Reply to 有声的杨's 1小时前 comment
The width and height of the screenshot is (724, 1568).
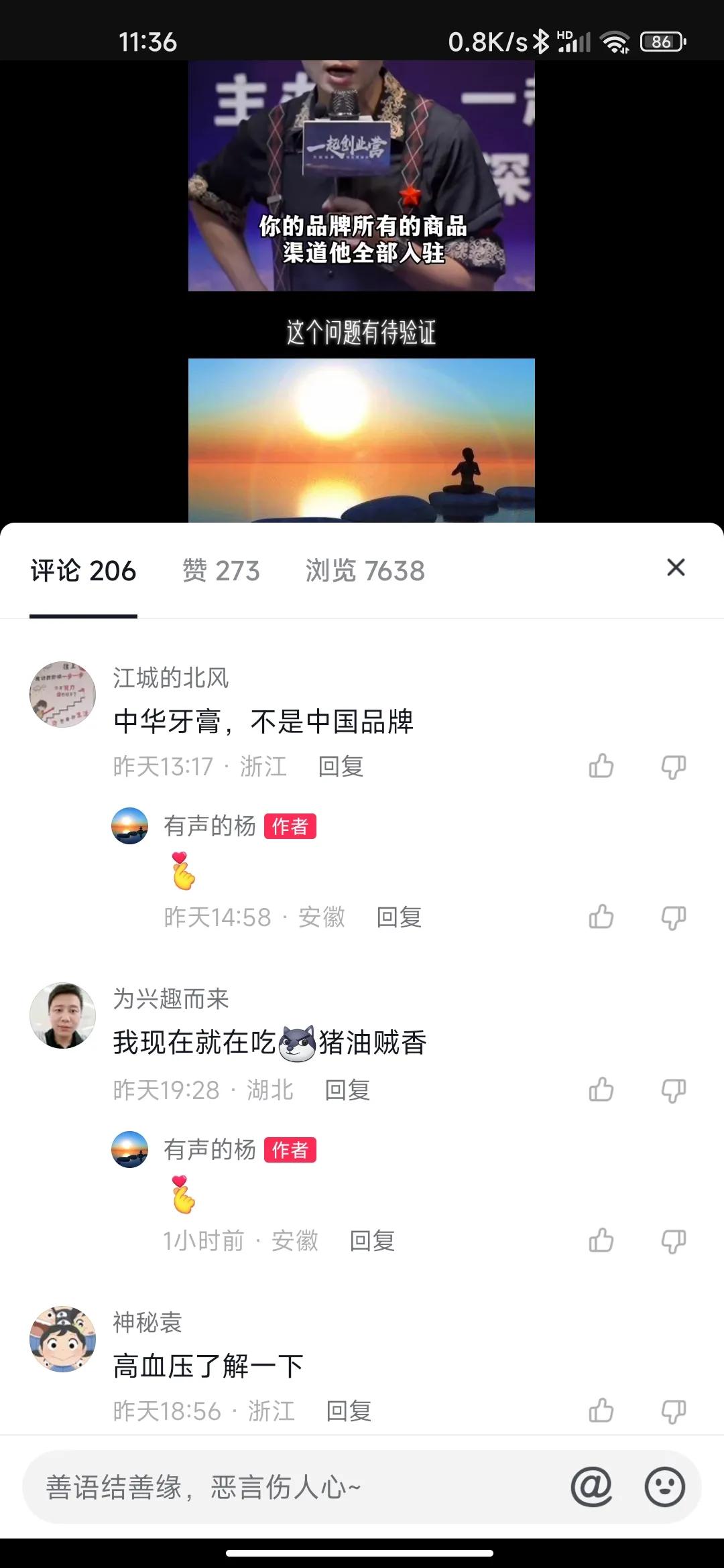pos(372,1241)
